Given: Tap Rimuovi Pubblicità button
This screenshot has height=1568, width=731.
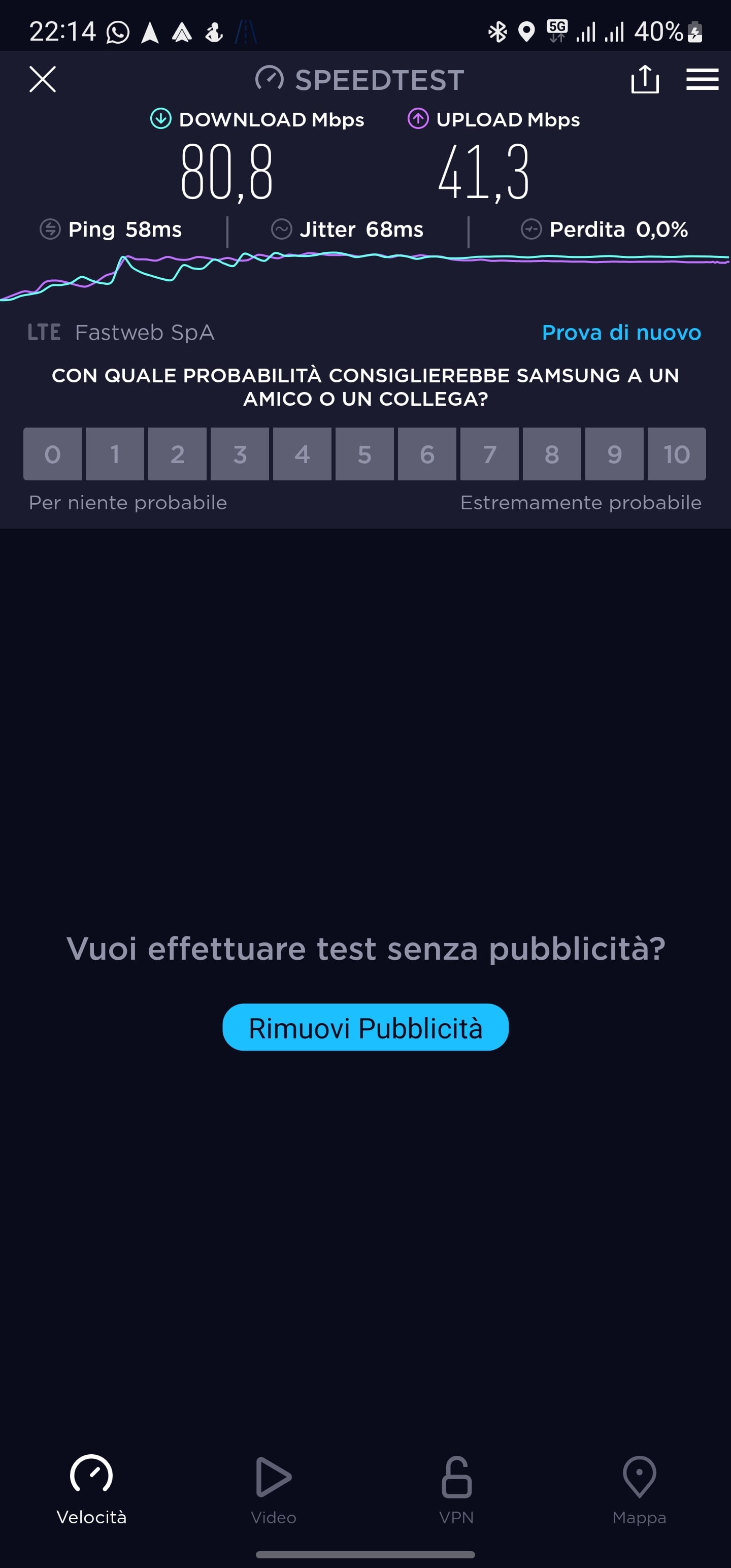Looking at the screenshot, I should pyautogui.click(x=365, y=1028).
